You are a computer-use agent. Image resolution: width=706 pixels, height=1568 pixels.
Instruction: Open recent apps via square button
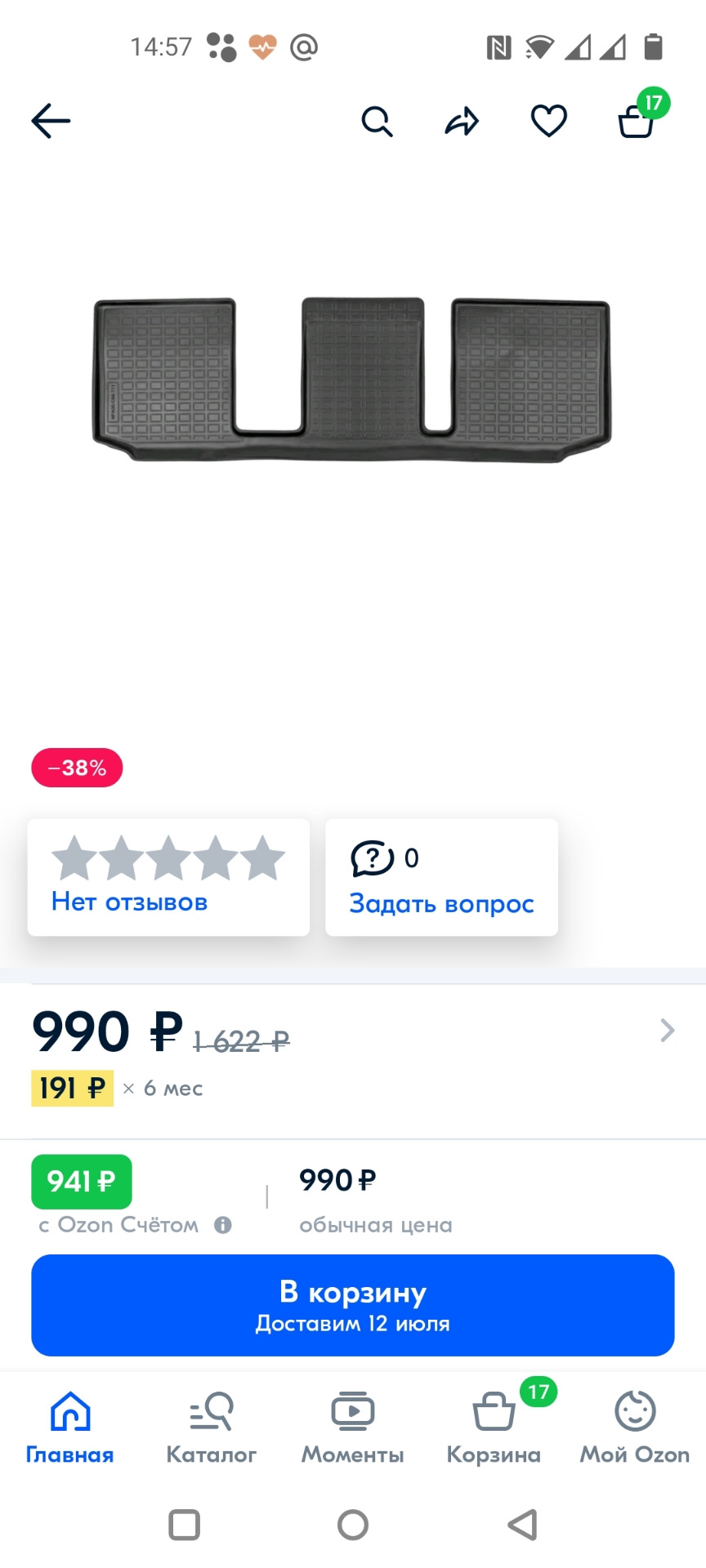point(184,1525)
